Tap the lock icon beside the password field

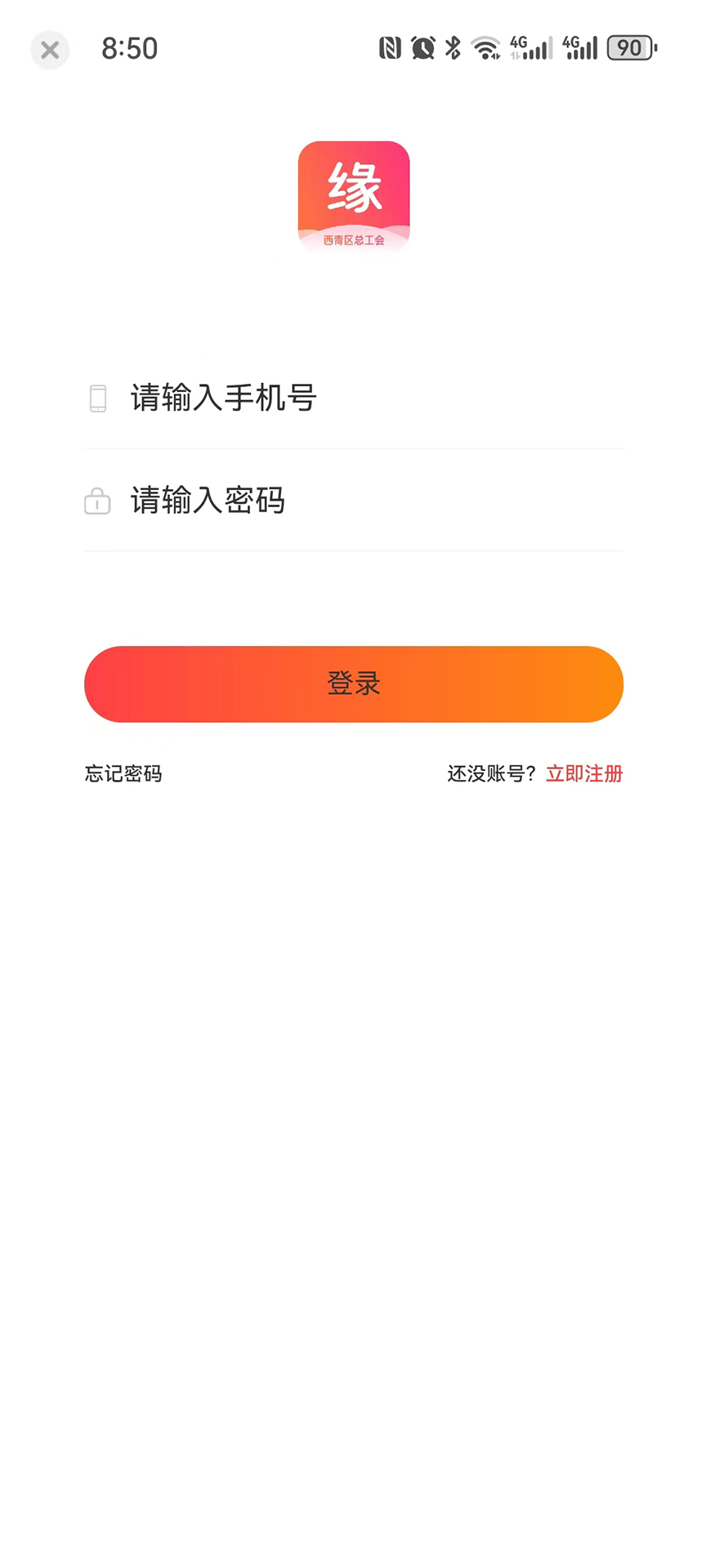coord(97,501)
